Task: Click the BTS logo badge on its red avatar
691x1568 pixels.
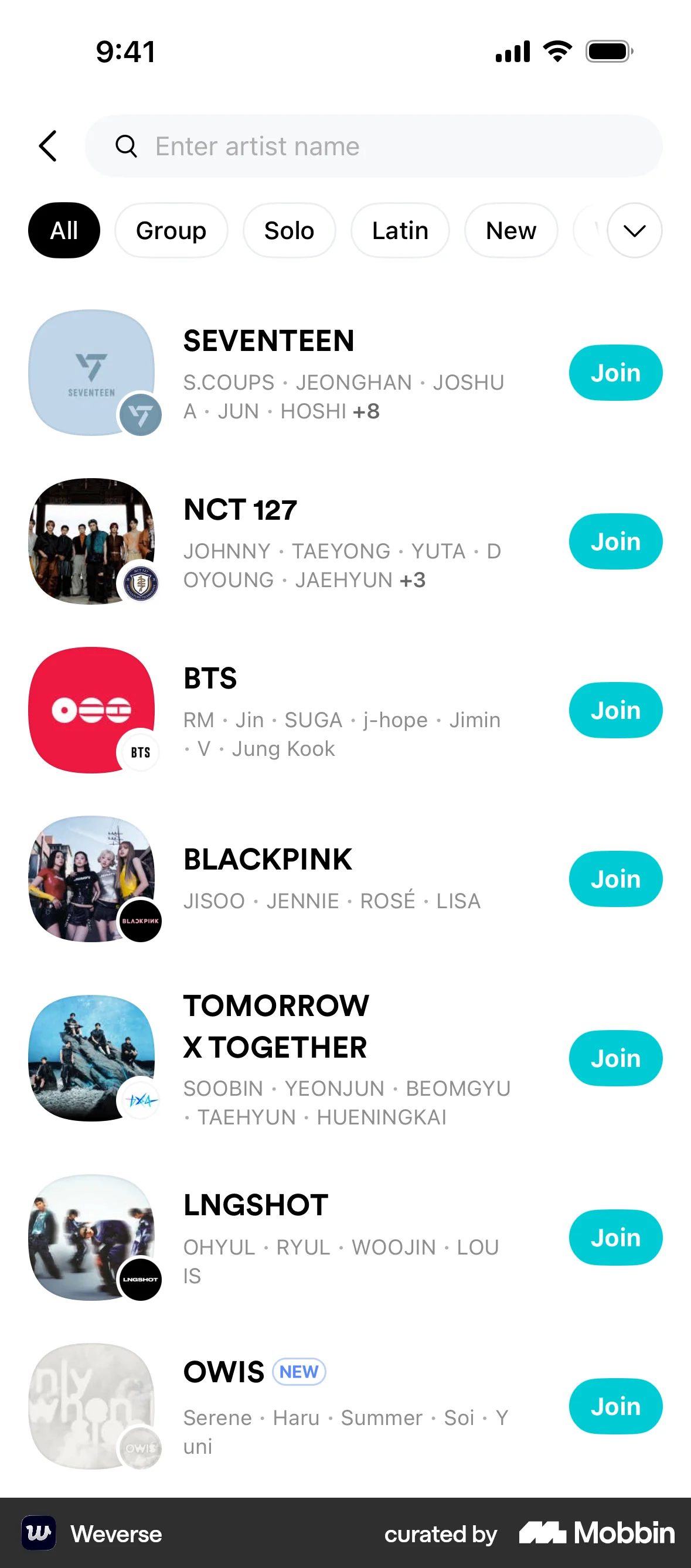Action: tap(140, 752)
